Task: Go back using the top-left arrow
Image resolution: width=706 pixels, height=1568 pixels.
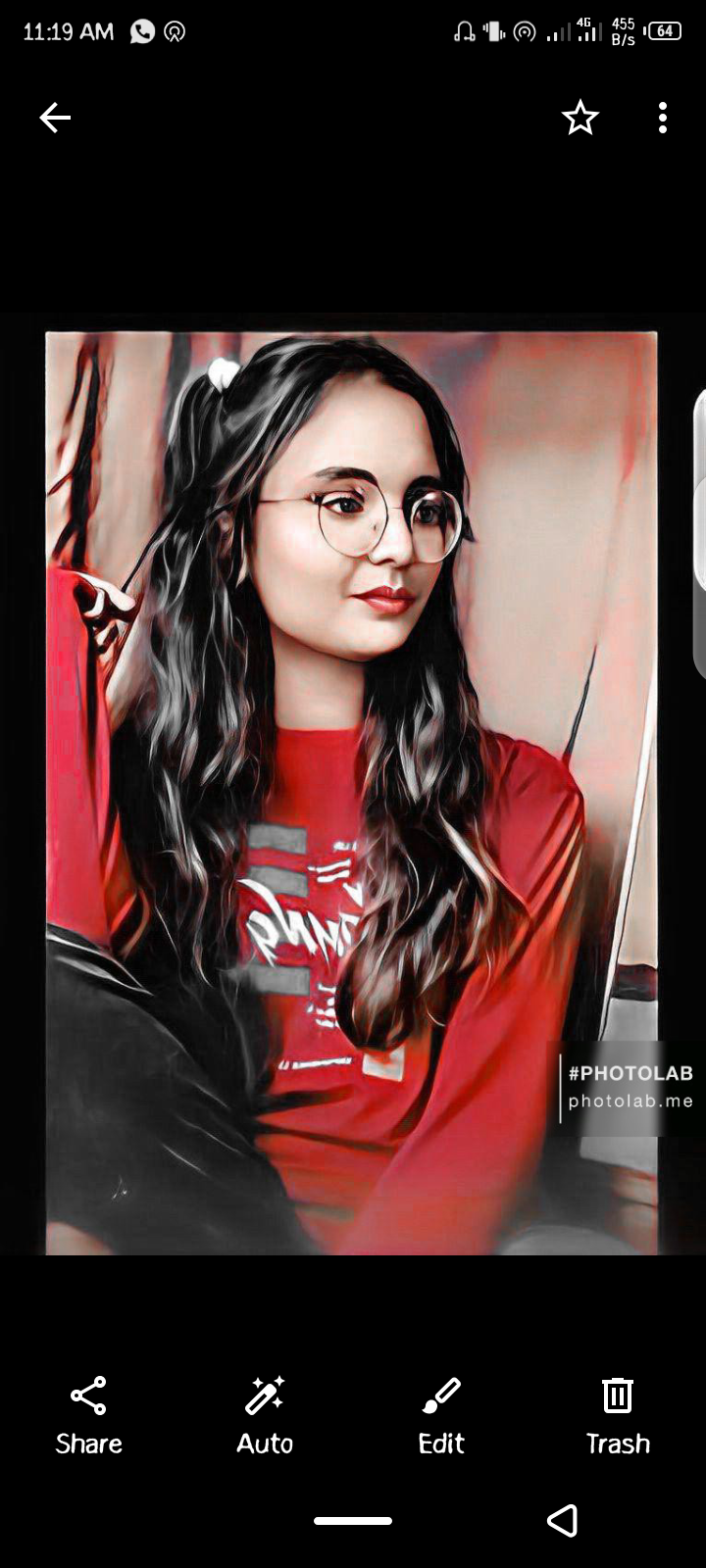Action: tap(55, 118)
